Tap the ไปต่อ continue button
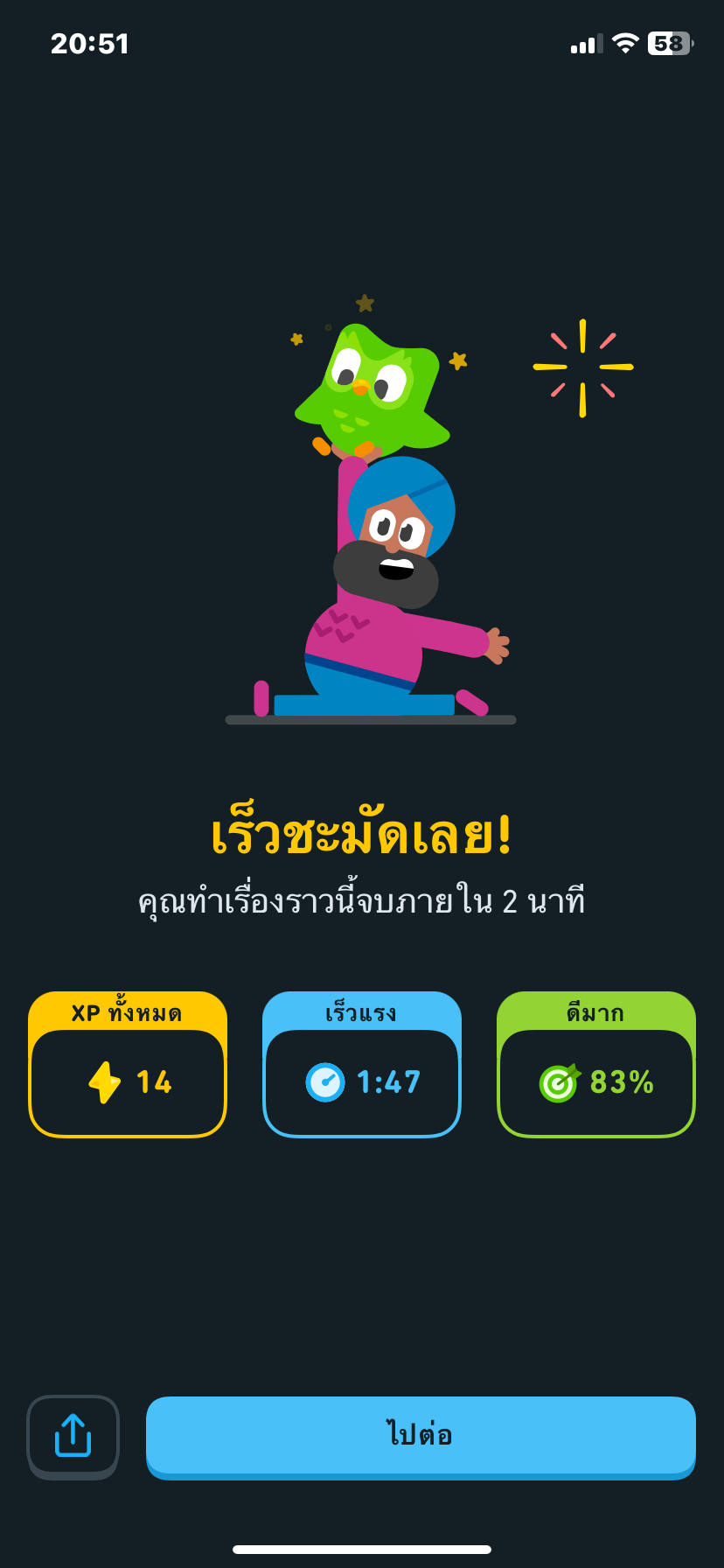 [x=421, y=1438]
